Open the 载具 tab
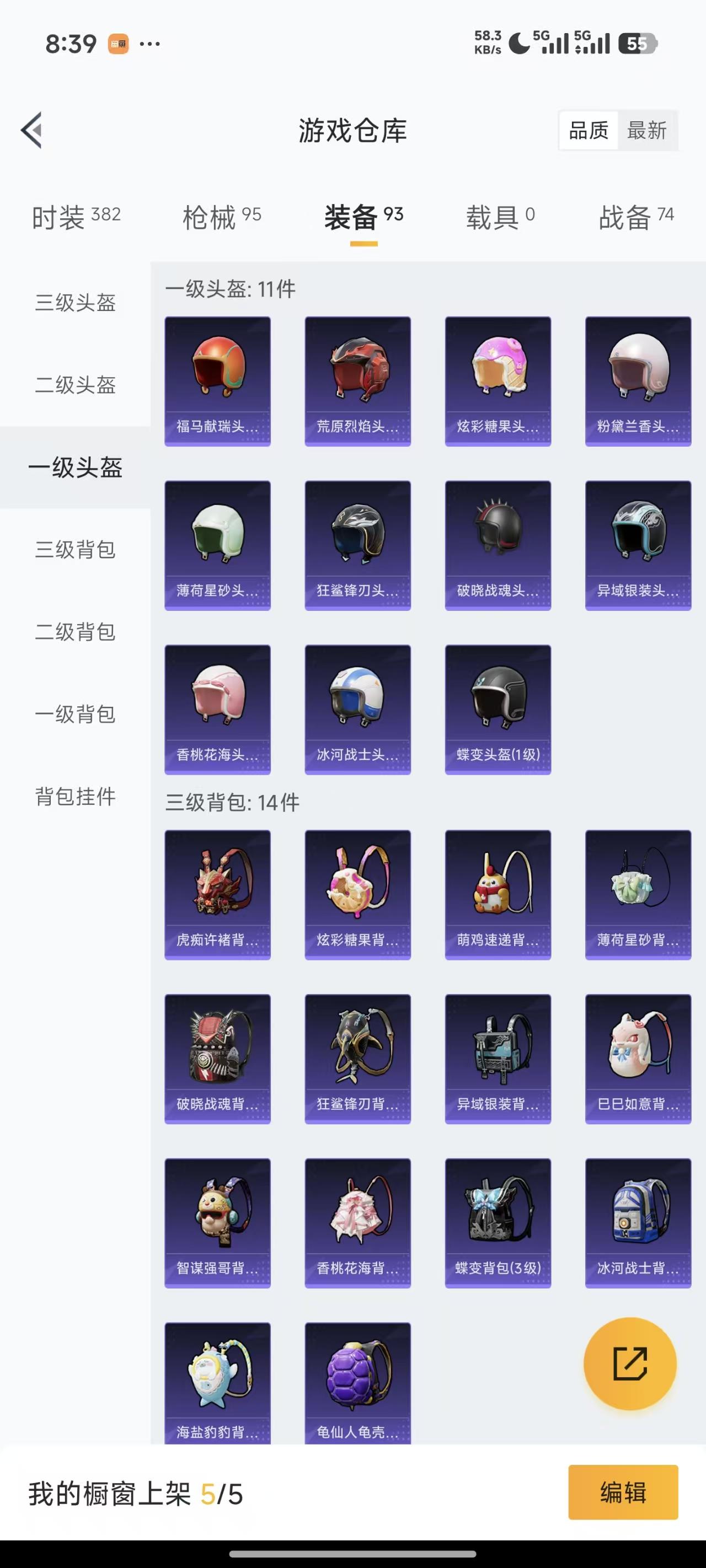Screen dimensions: 706x1568 tap(500, 217)
